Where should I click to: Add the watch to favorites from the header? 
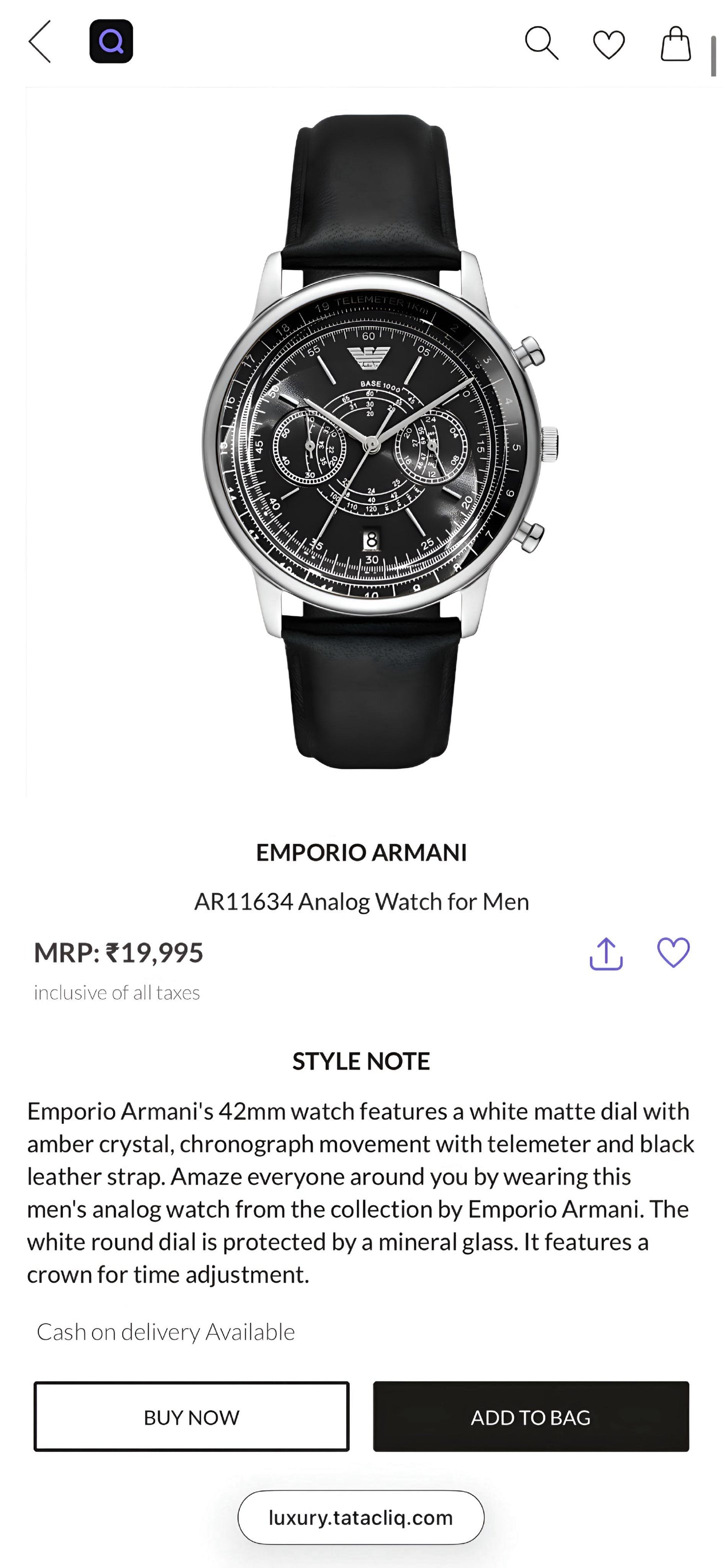[x=610, y=44]
